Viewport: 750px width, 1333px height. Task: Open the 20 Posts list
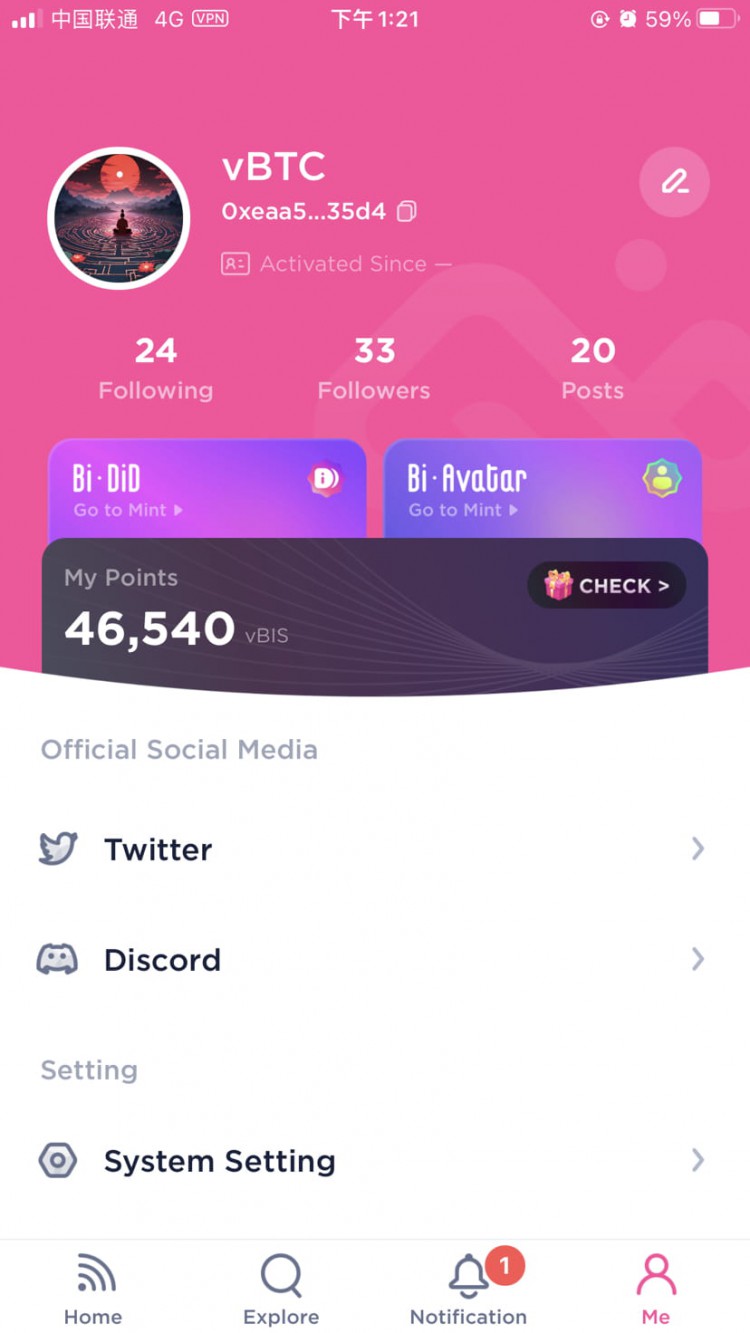(592, 368)
